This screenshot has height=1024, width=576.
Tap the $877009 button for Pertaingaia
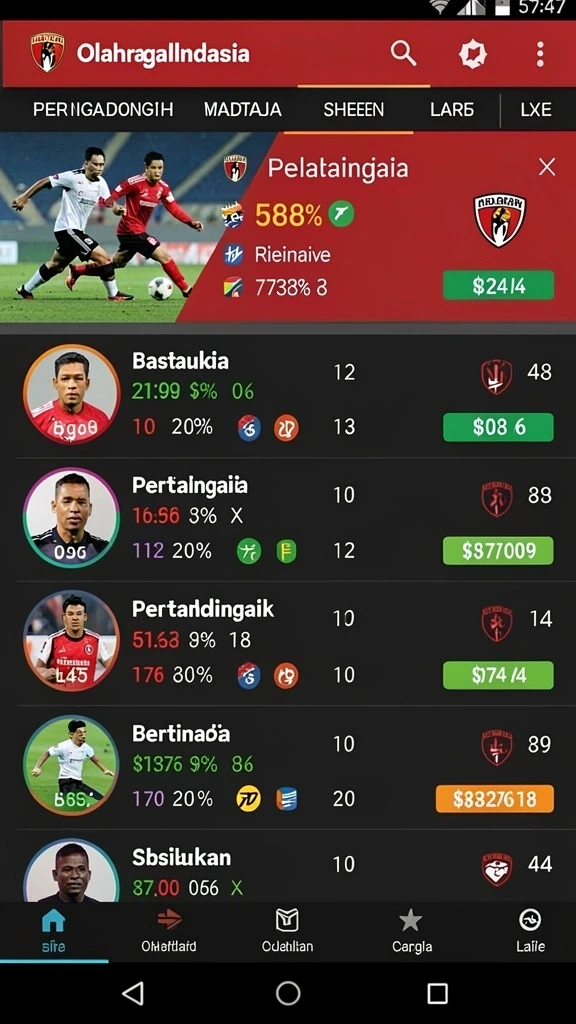tap(498, 551)
